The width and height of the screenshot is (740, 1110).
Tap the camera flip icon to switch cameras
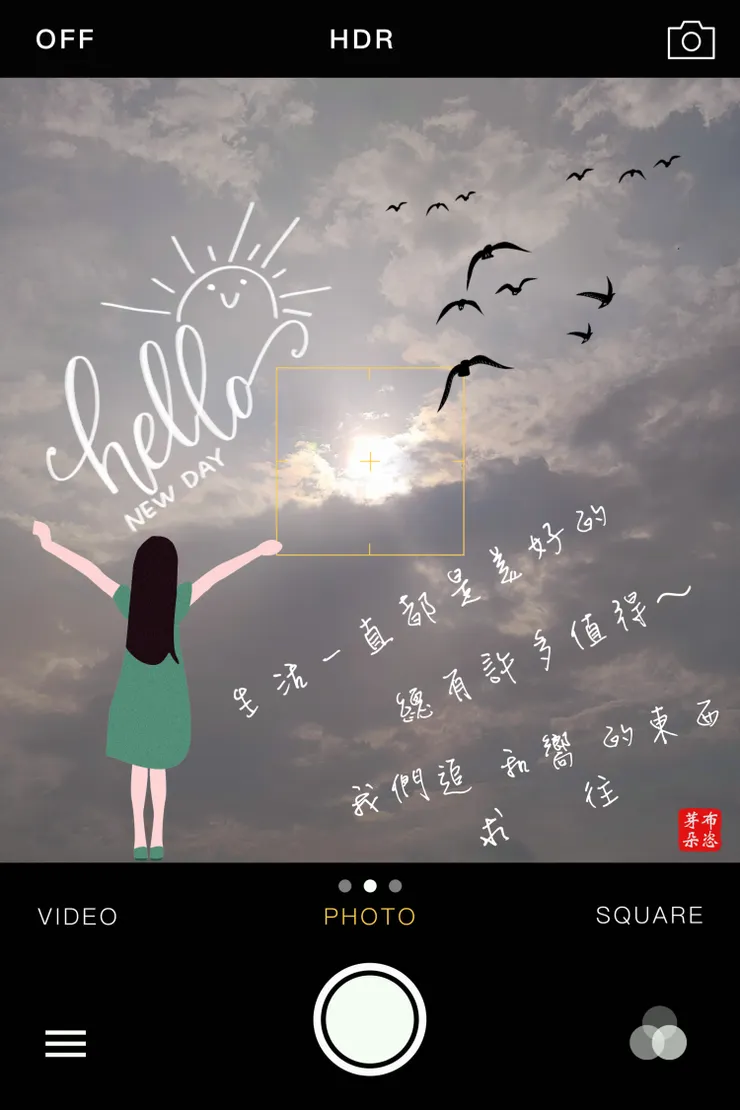[x=690, y=40]
